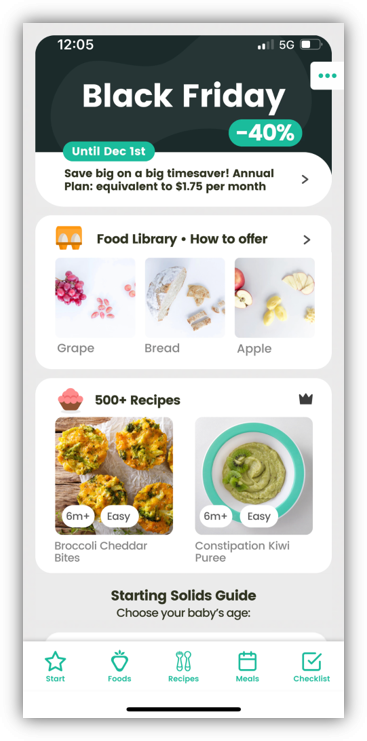View how to offer Grape

[95, 306]
